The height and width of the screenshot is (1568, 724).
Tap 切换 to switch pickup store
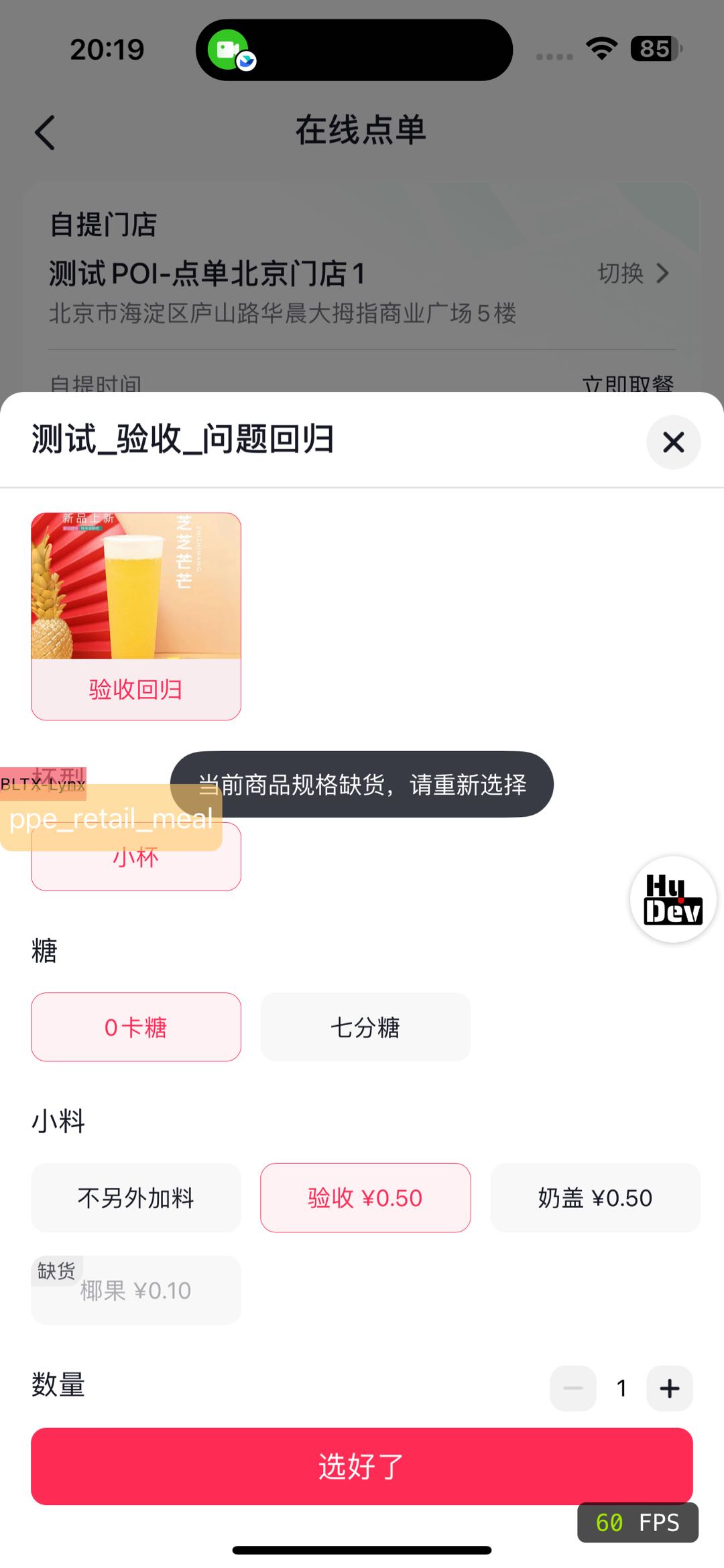(633, 273)
